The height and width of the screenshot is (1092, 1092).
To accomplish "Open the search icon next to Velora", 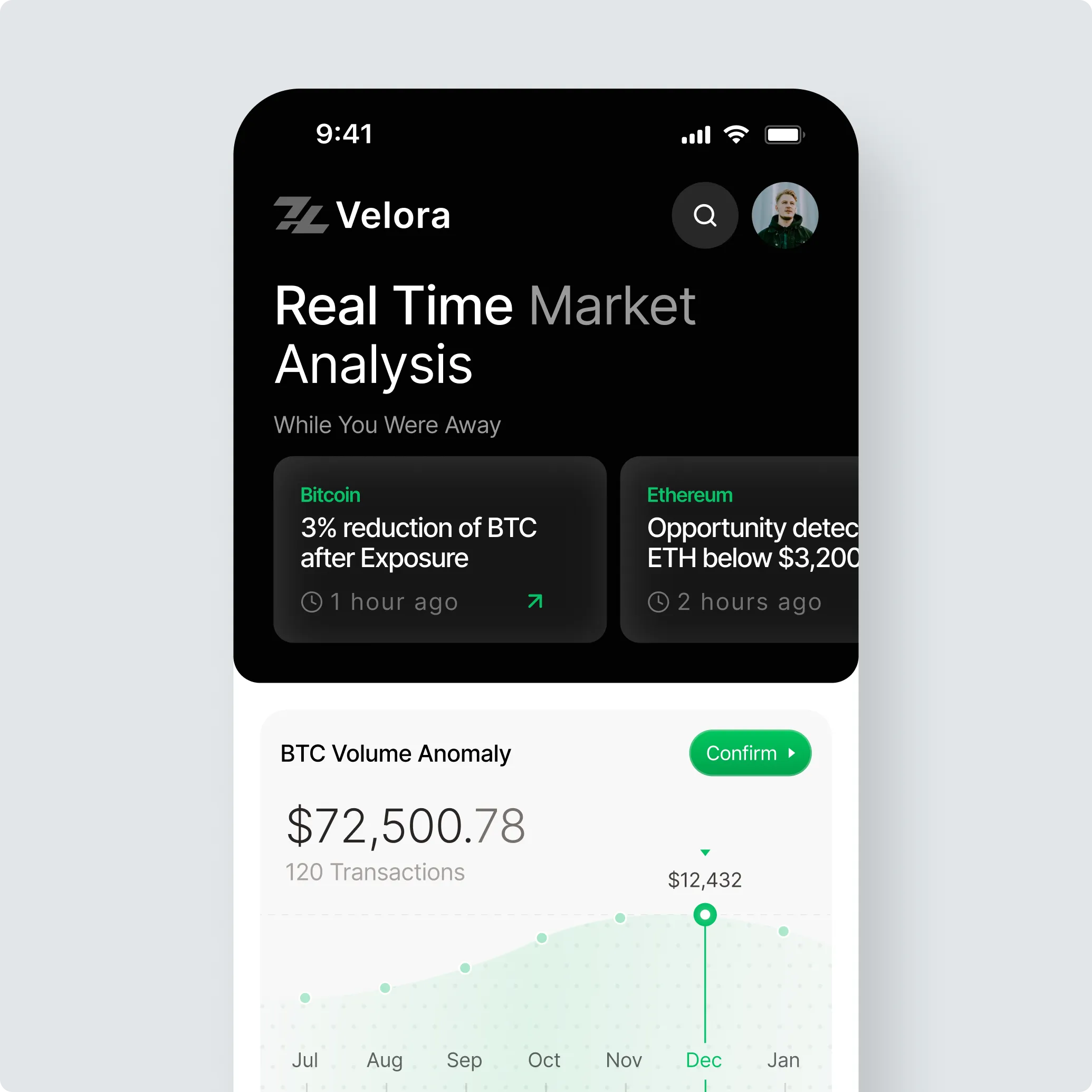I will click(705, 215).
